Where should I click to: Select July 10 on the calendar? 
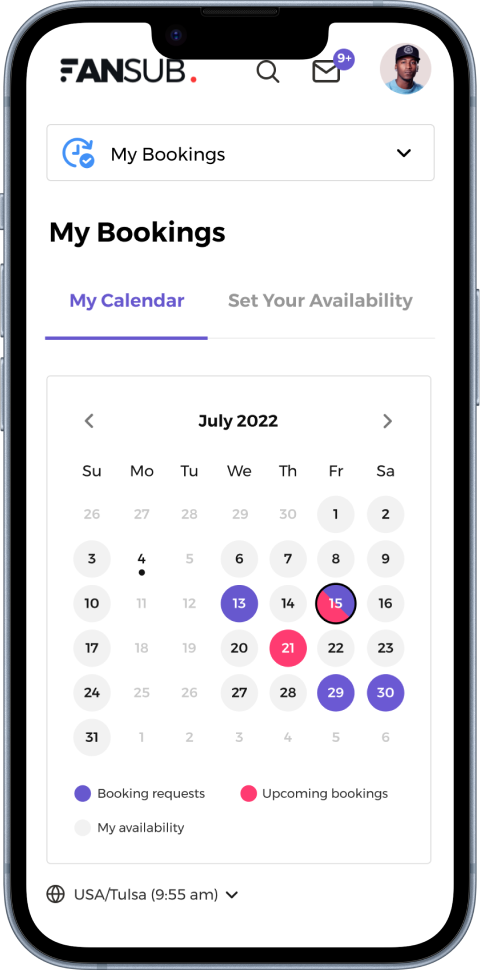[x=92, y=603]
